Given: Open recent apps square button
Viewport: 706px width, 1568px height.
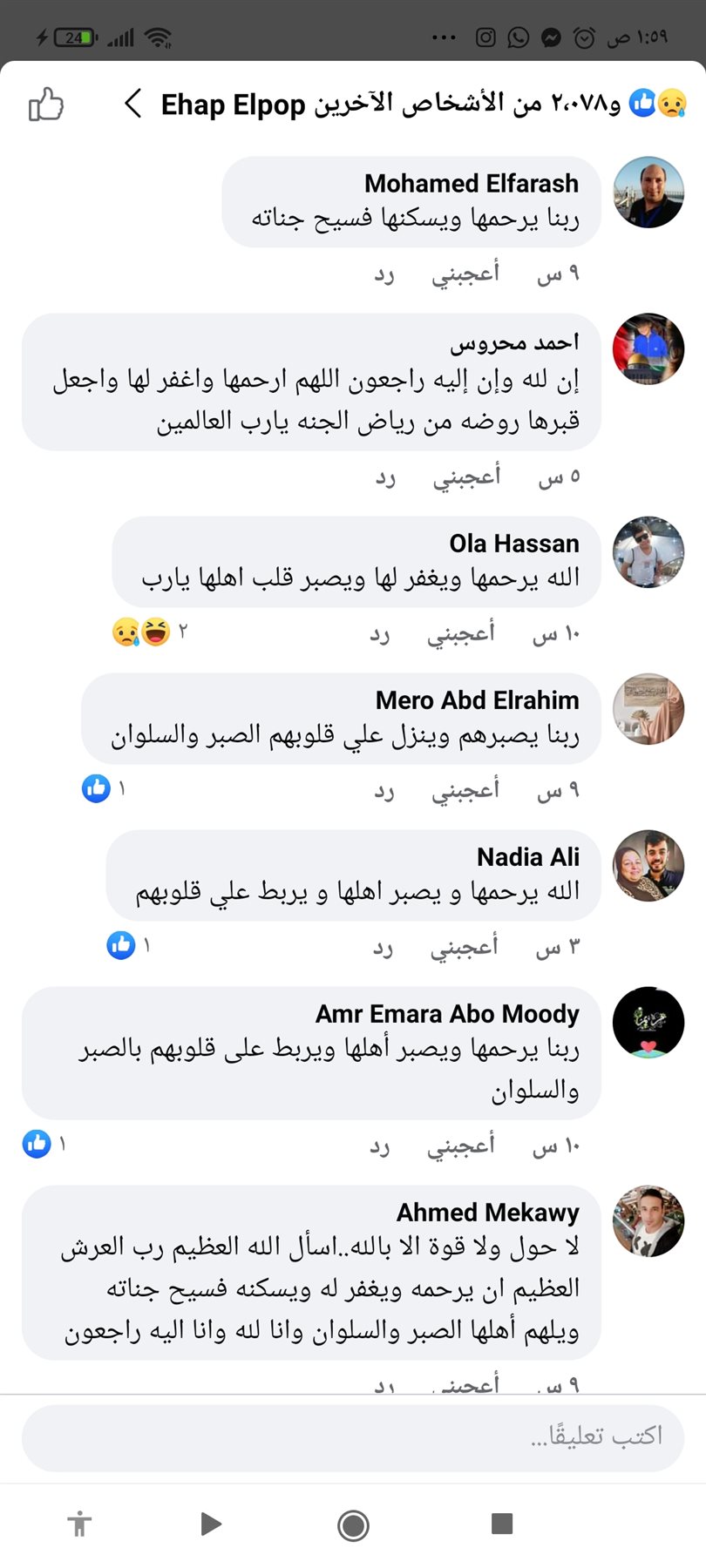Looking at the screenshot, I should click(501, 1524).
